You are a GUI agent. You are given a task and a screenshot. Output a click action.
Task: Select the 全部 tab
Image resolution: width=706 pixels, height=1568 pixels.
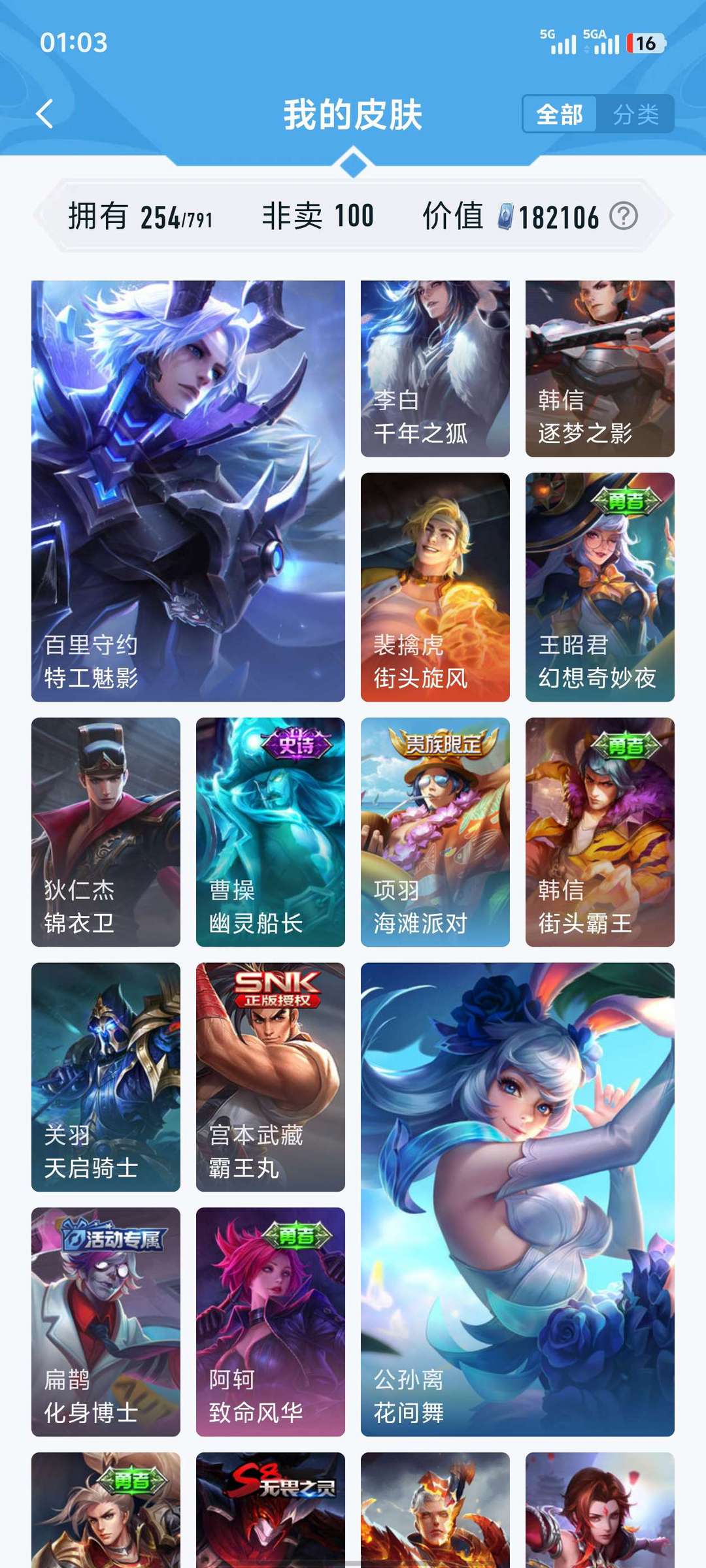560,115
